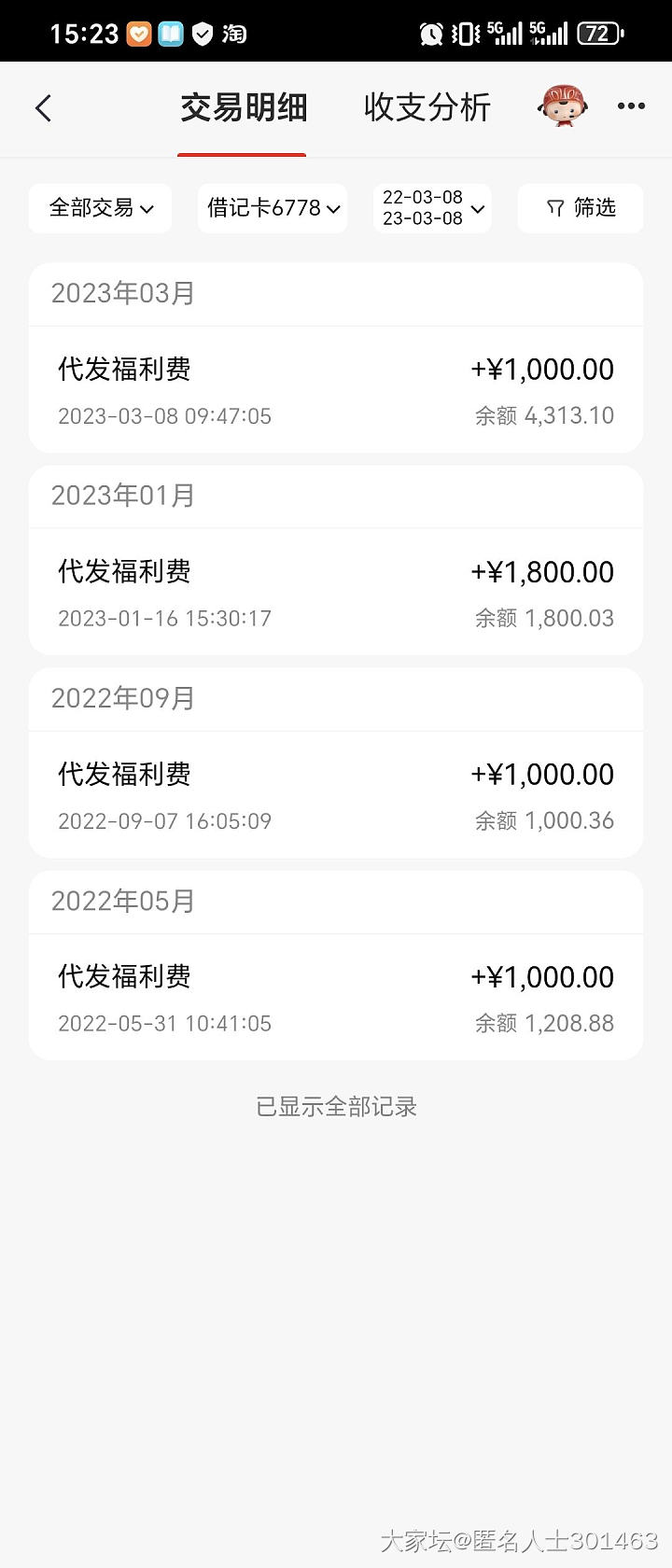The image size is (672, 1568).
Task: Open the 2022-09-07 代发福利费 record
Action: [x=336, y=795]
